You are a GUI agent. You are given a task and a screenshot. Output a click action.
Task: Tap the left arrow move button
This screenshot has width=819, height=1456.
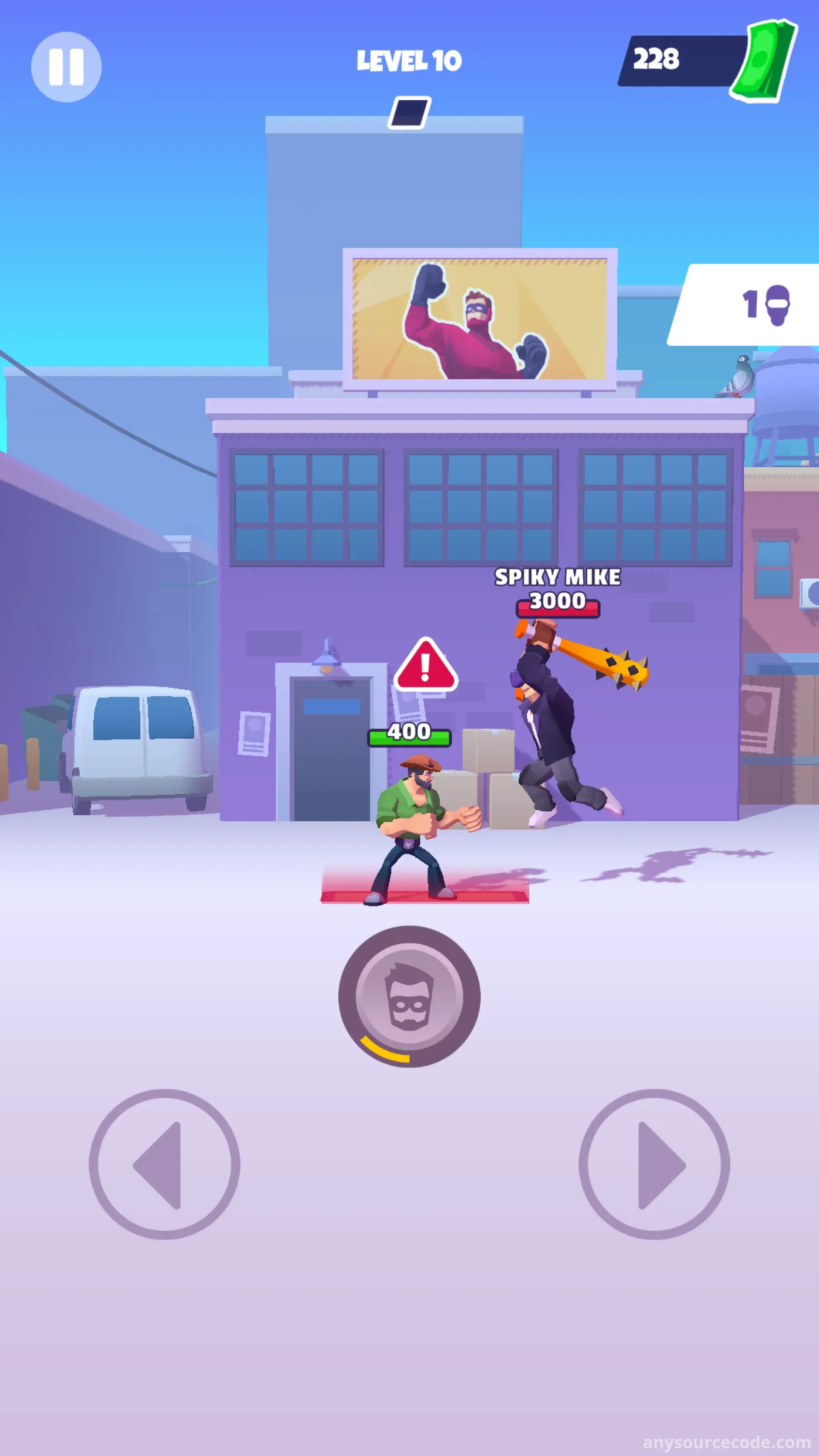click(164, 1165)
